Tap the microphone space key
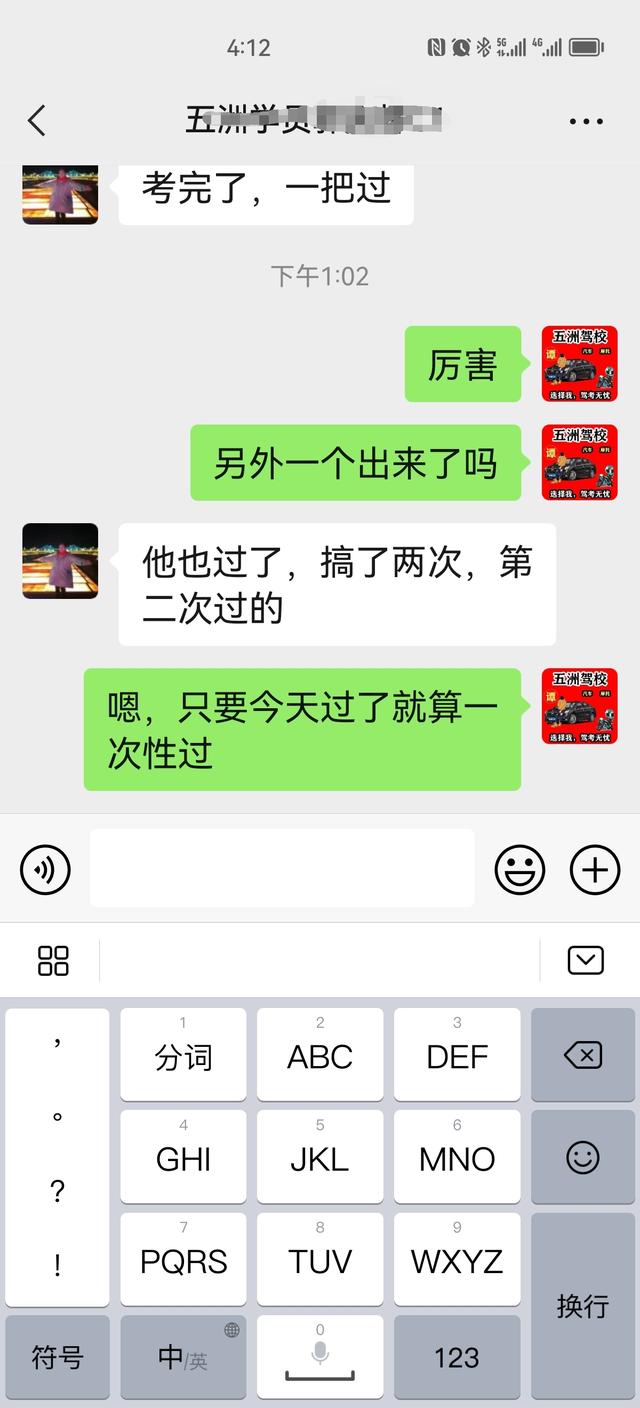This screenshot has height=1408, width=640. pos(320,1357)
